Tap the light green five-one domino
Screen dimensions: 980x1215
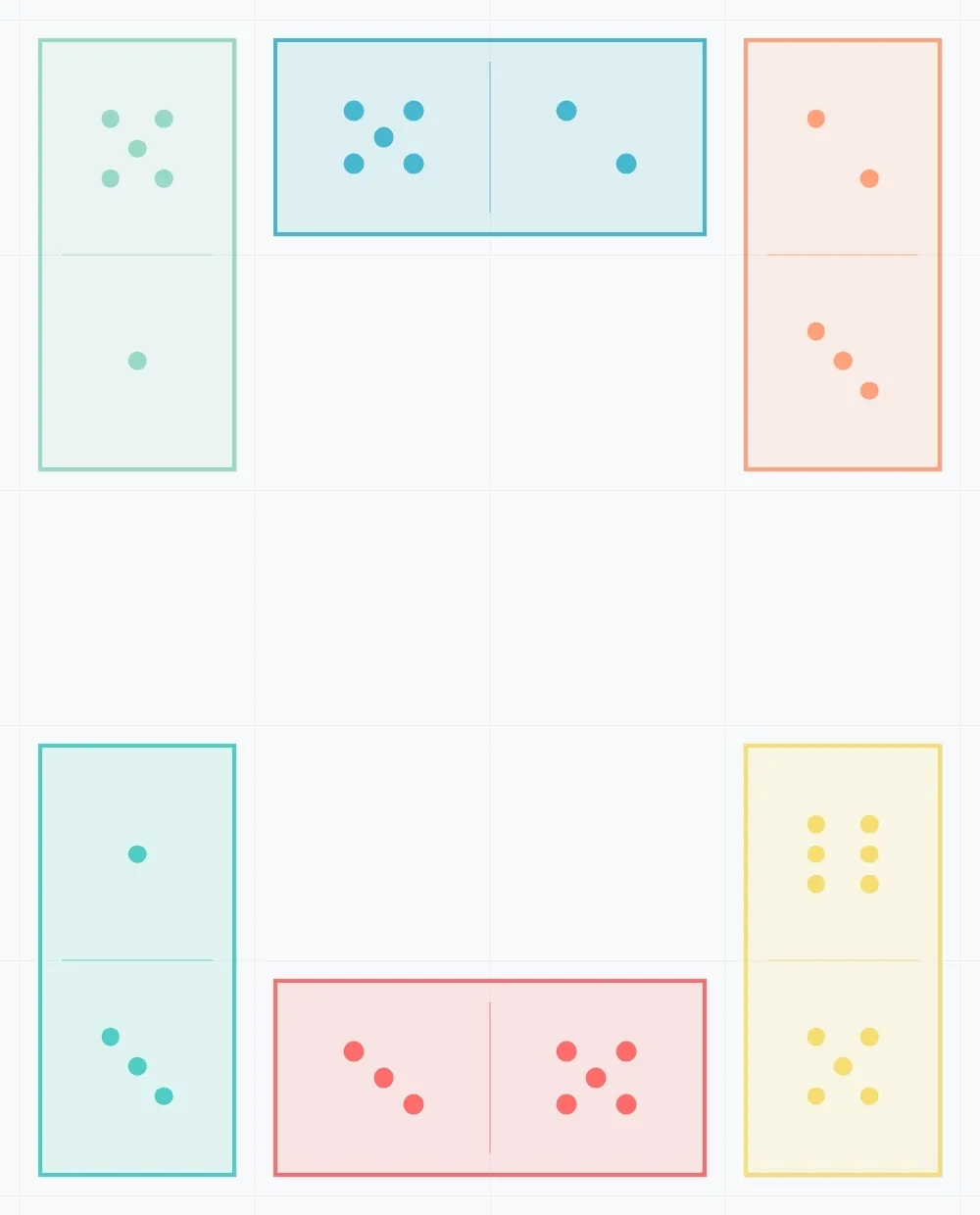click(x=137, y=255)
